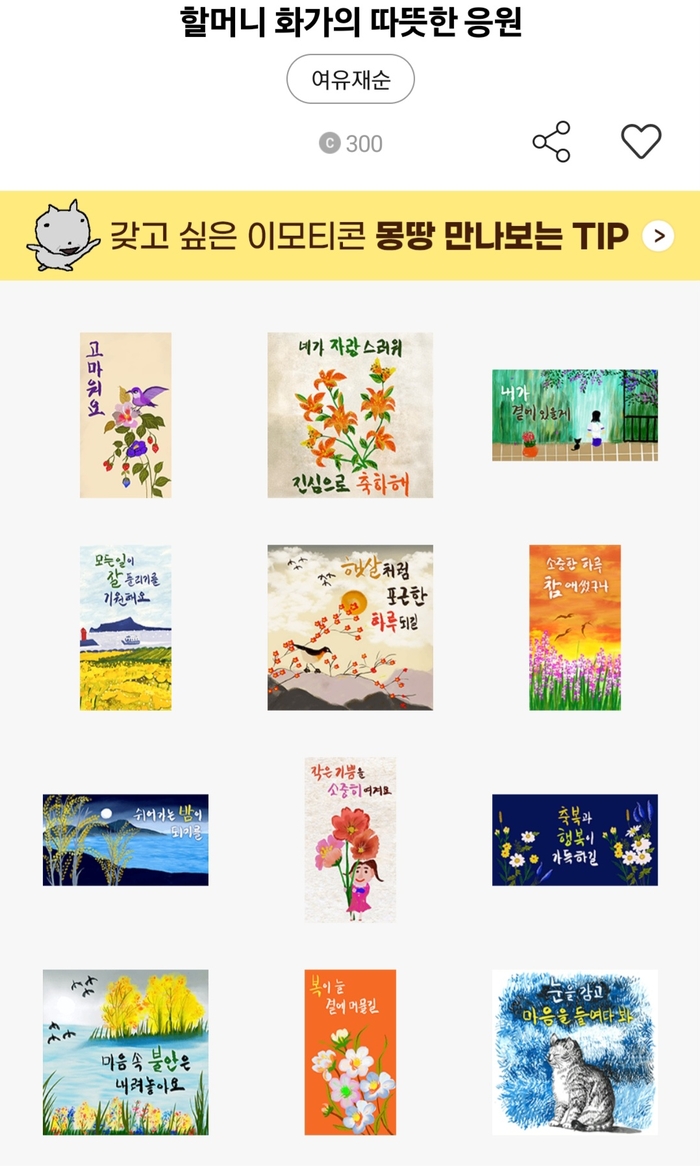Share this emoticon pack
This screenshot has width=700, height=1166.
(x=551, y=142)
